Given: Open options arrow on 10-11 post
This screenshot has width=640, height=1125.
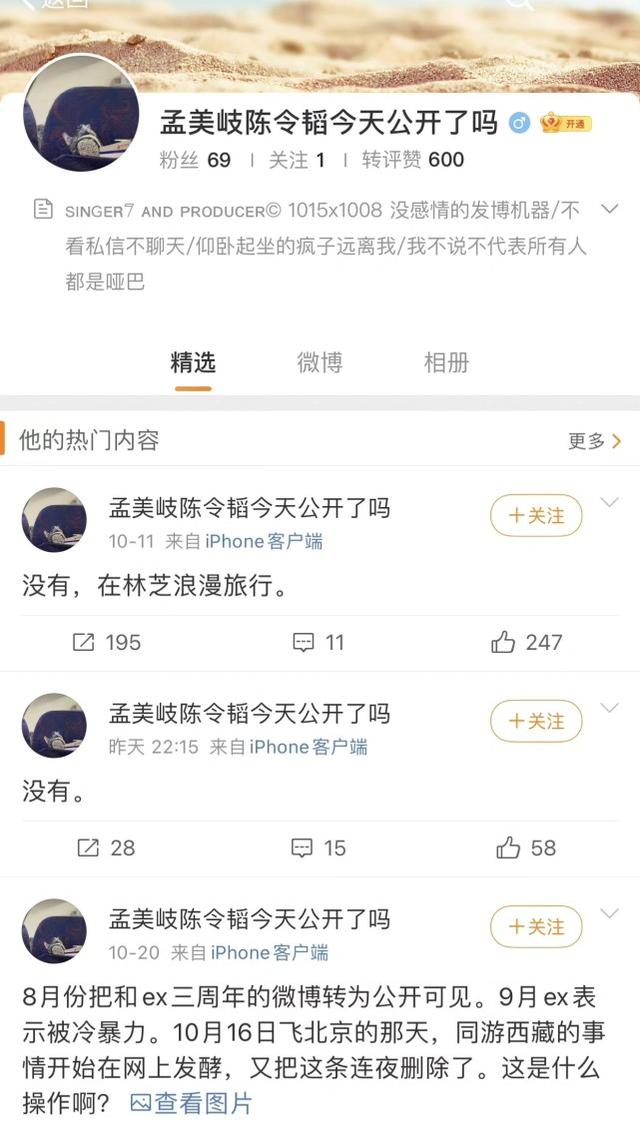Looking at the screenshot, I should pyautogui.click(x=609, y=502).
